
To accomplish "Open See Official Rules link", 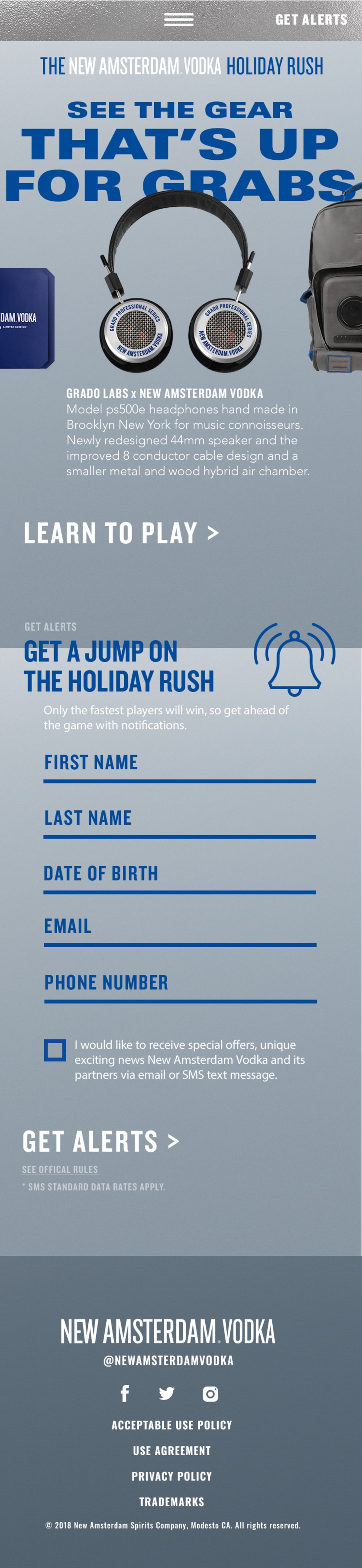I will pyautogui.click(x=60, y=1169).
